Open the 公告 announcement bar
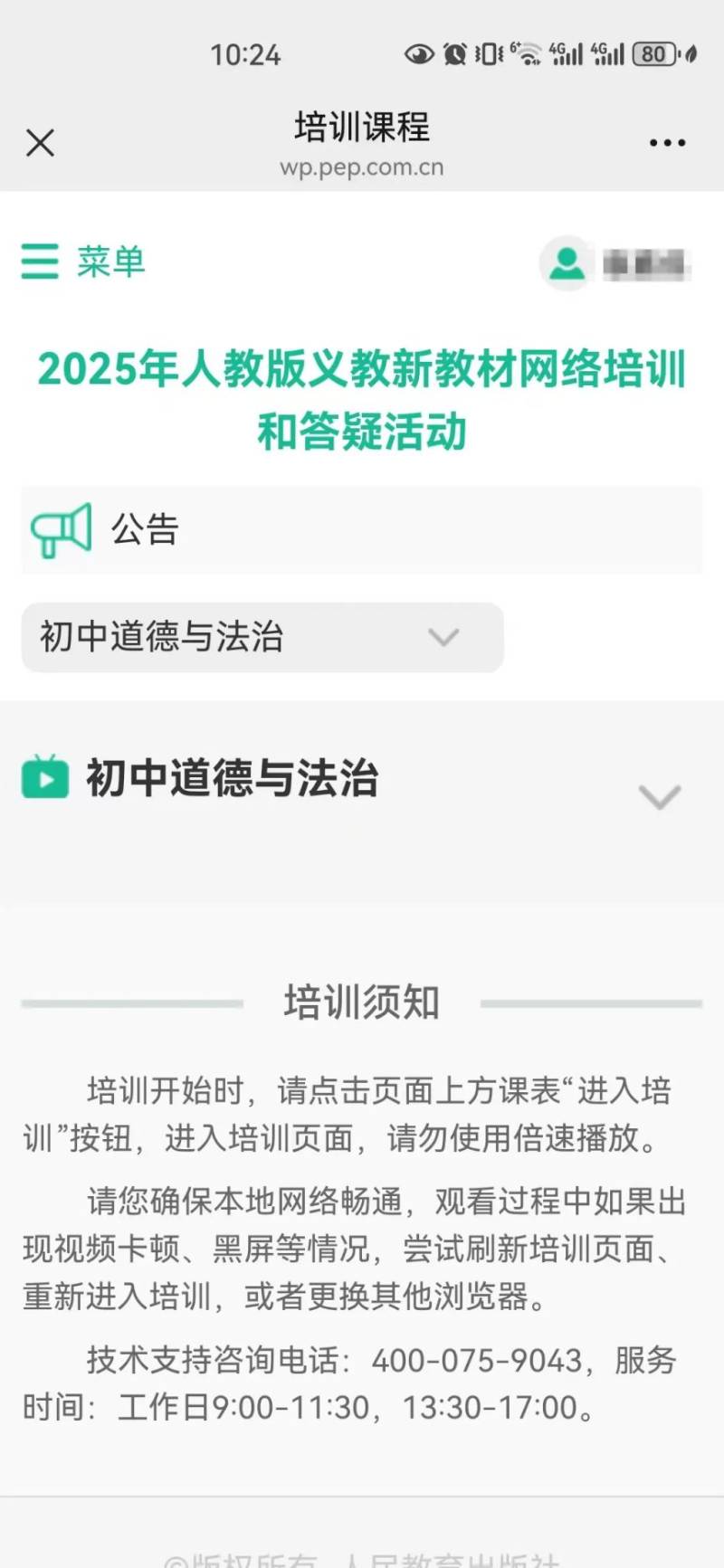 click(362, 529)
